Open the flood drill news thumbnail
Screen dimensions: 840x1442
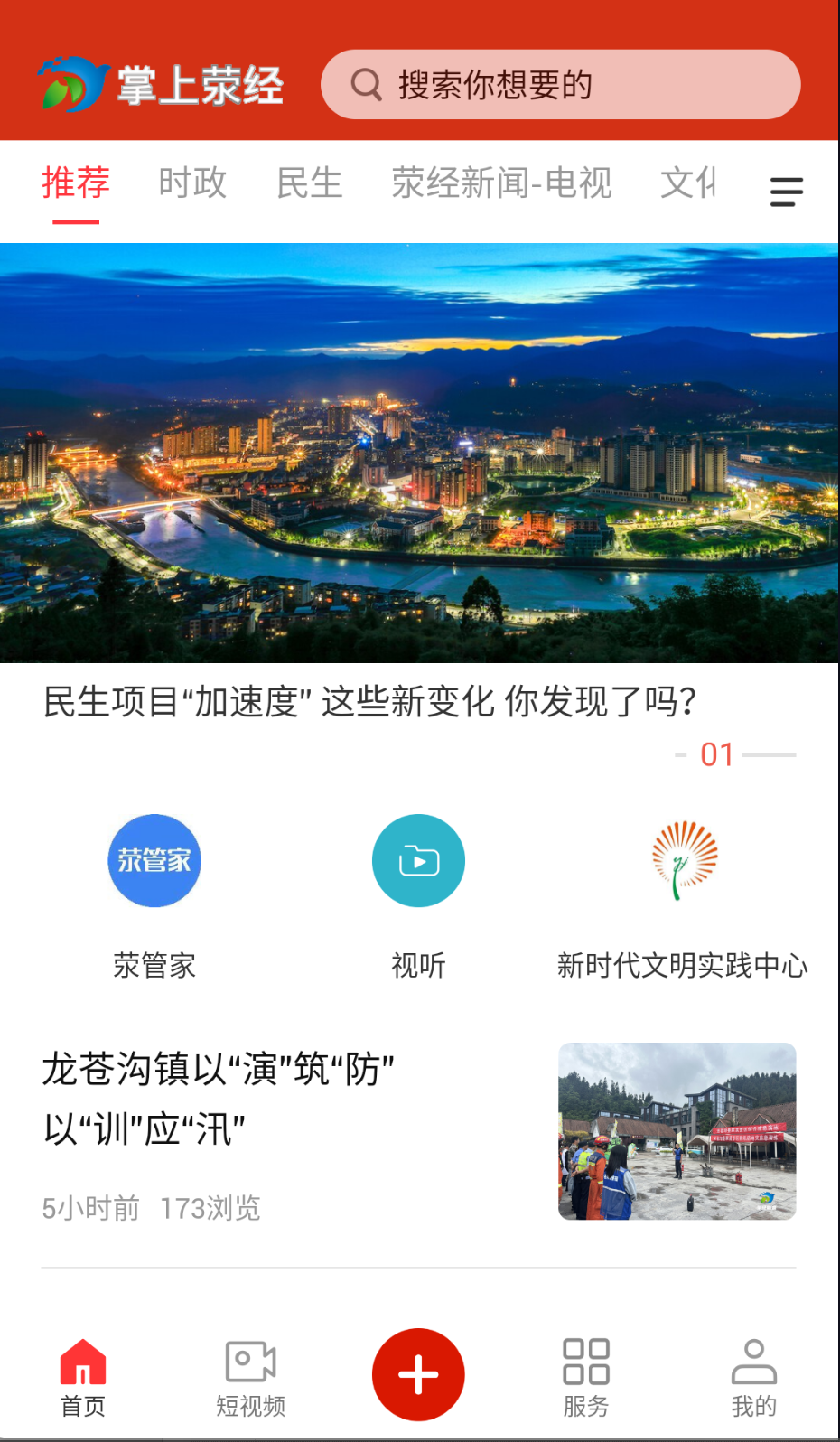[677, 1129]
